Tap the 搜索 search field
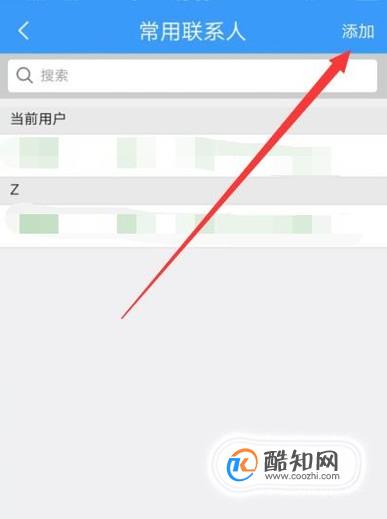Image resolution: width=387 pixels, height=519 pixels. [193, 76]
